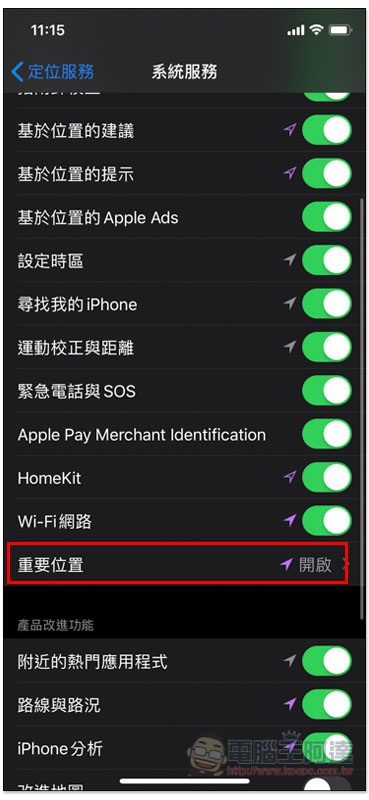Toggle 基於位置的建議 switch

[x=327, y=131]
